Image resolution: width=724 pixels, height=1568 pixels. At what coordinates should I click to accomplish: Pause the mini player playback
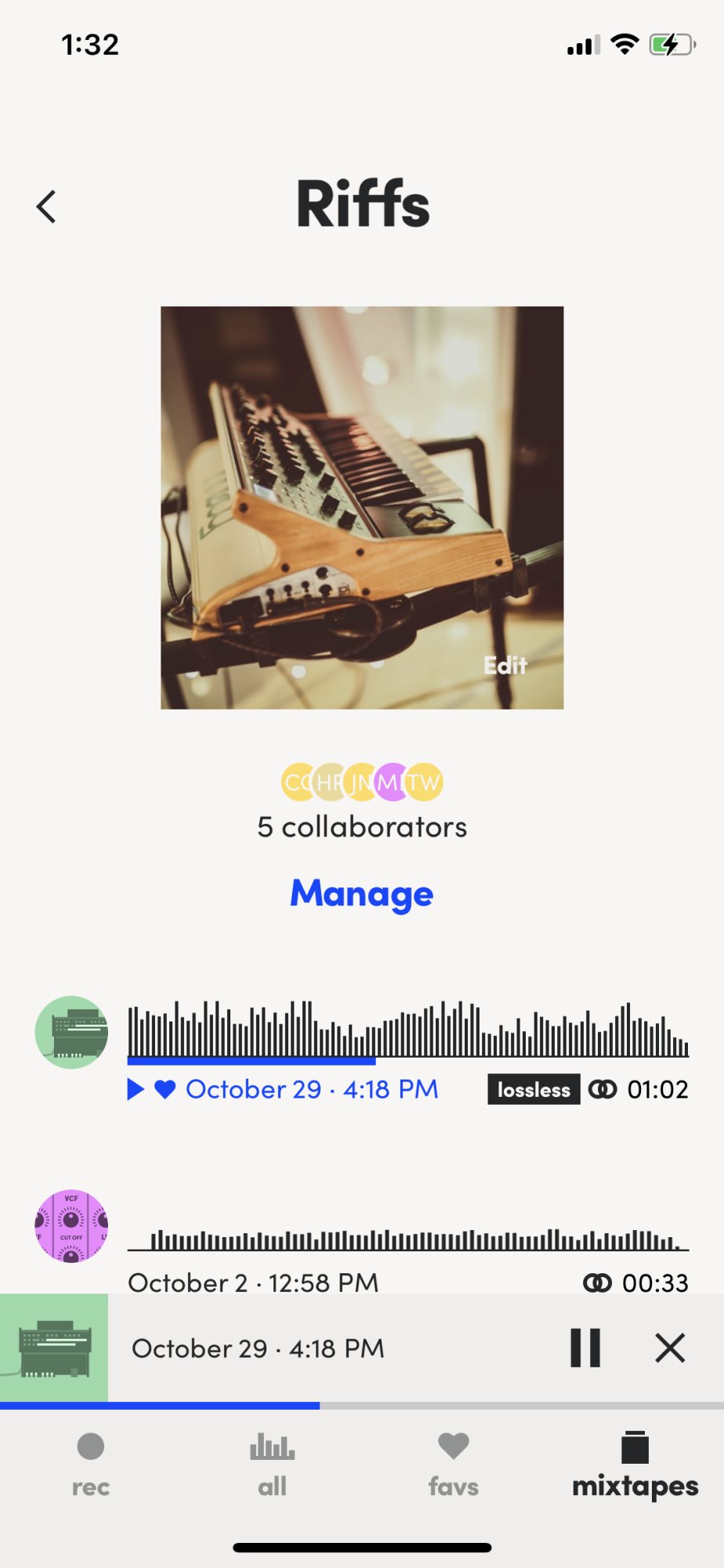coord(585,1348)
